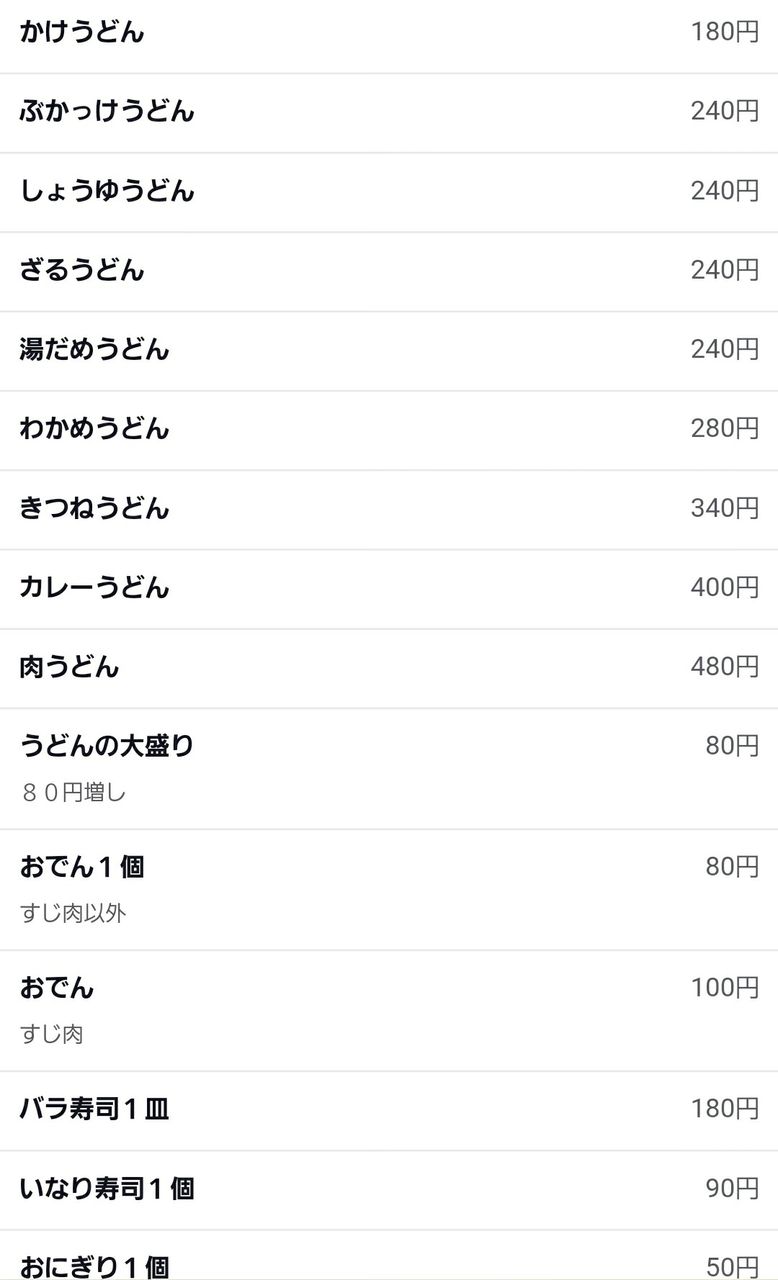Open the 肉うどん item
The image size is (778, 1280).
pyautogui.click(x=389, y=668)
